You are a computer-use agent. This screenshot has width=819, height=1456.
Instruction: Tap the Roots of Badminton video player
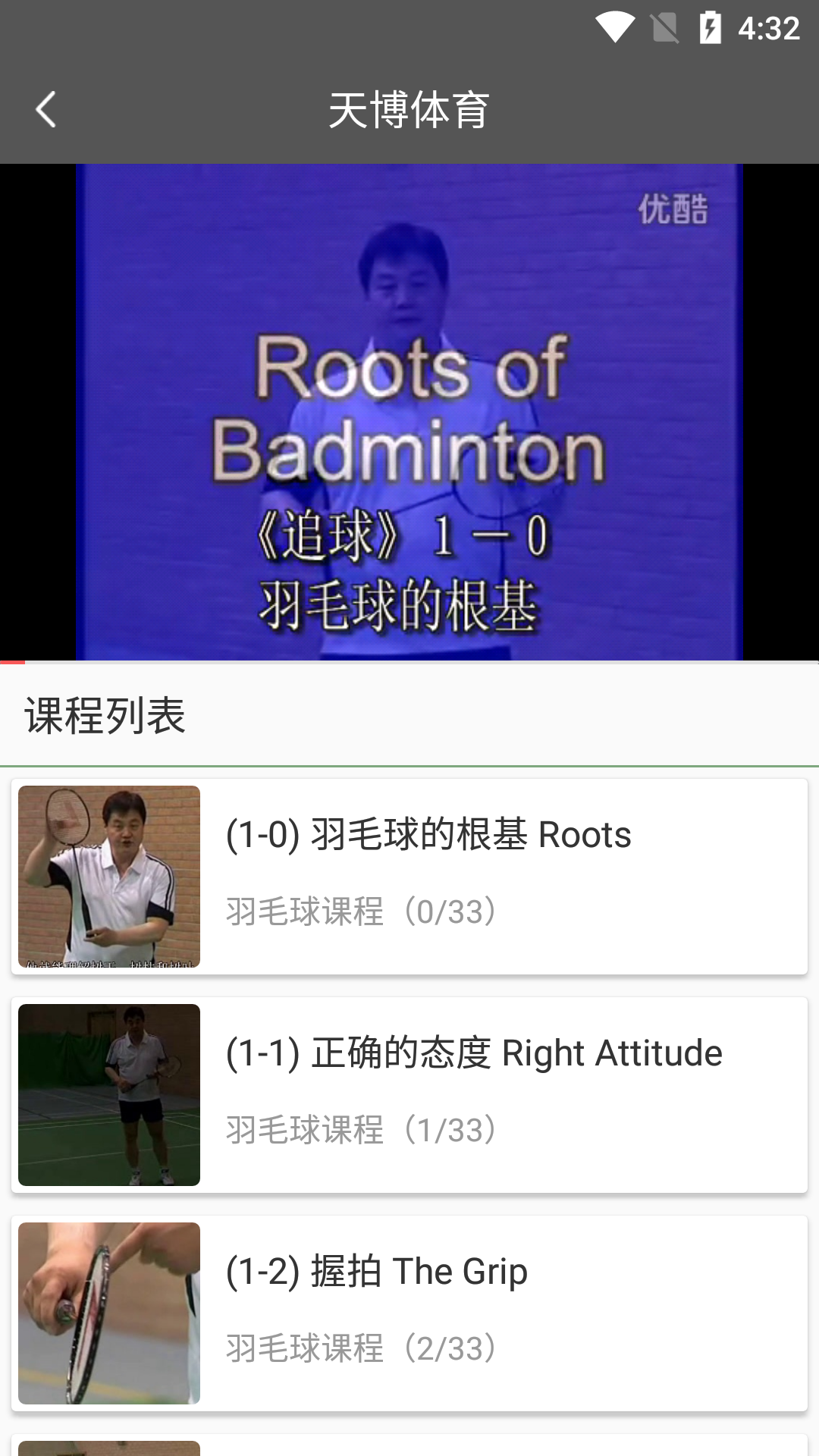click(409, 412)
